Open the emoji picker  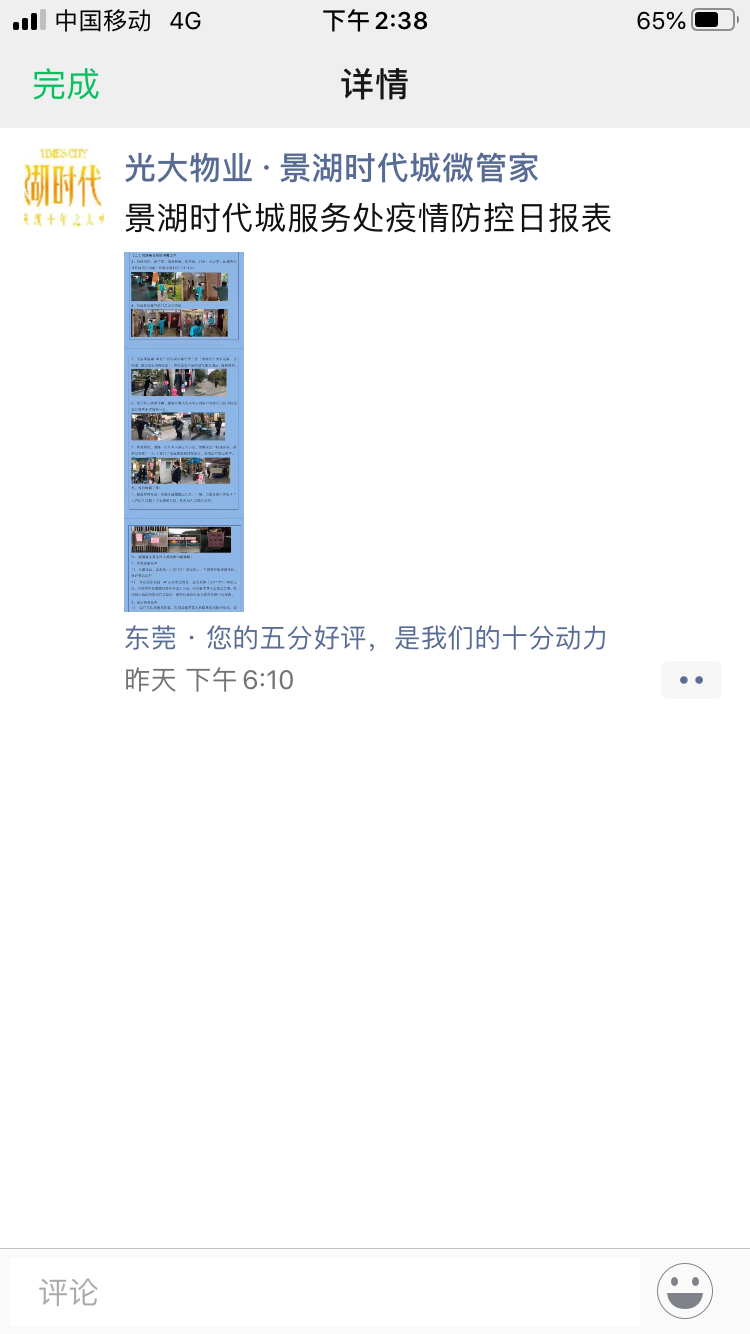[685, 1291]
